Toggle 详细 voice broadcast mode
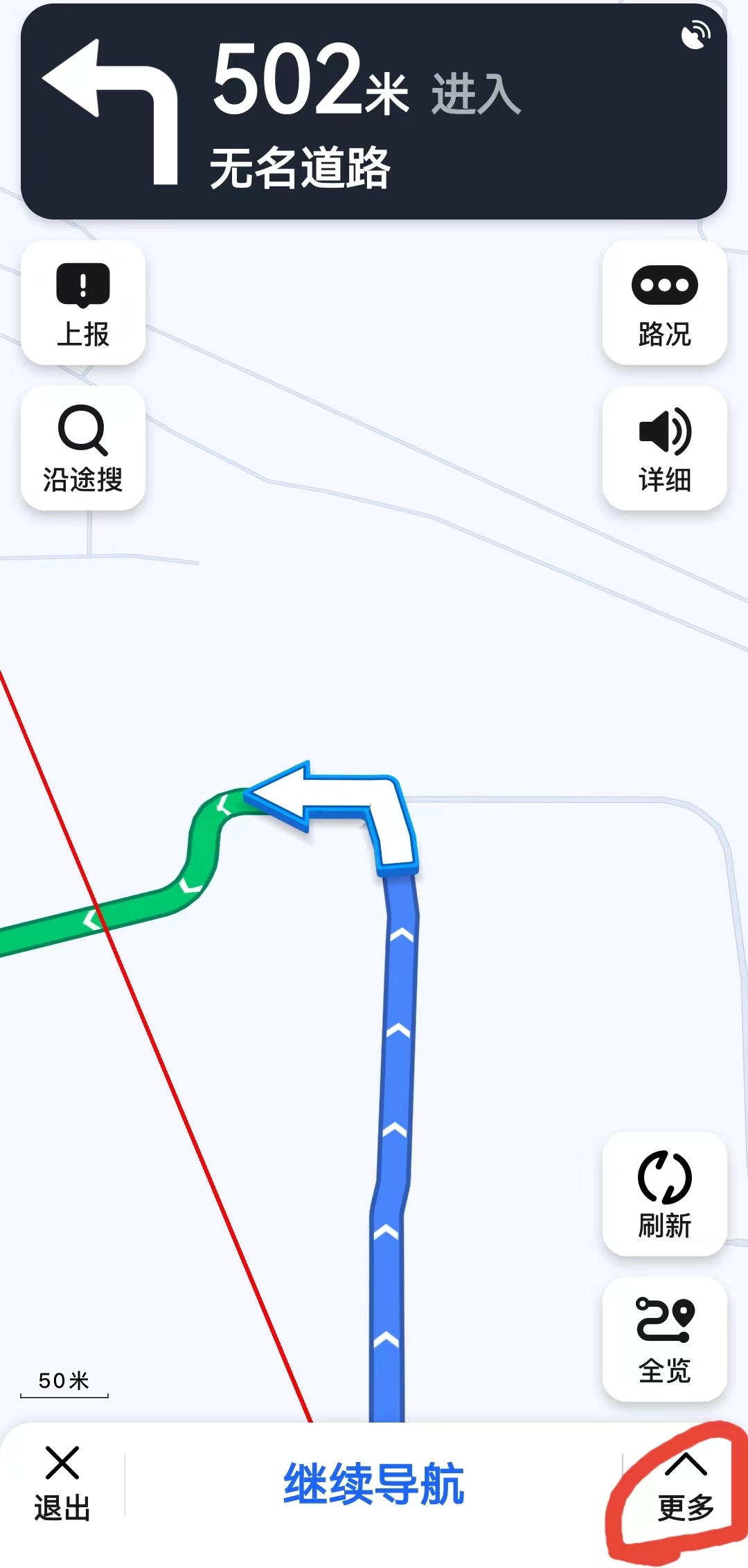The width and height of the screenshot is (748, 1568). pyautogui.click(x=664, y=449)
